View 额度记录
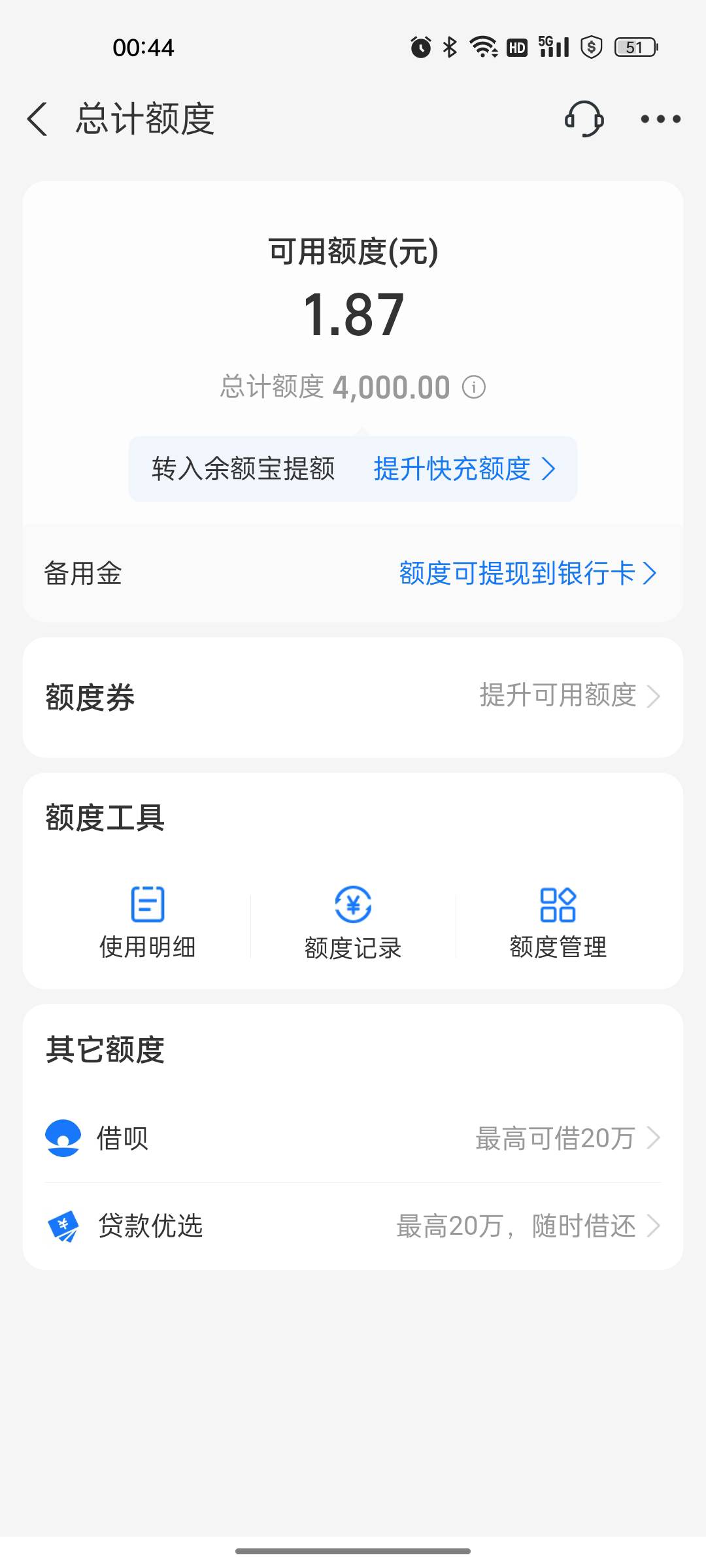 (x=353, y=923)
